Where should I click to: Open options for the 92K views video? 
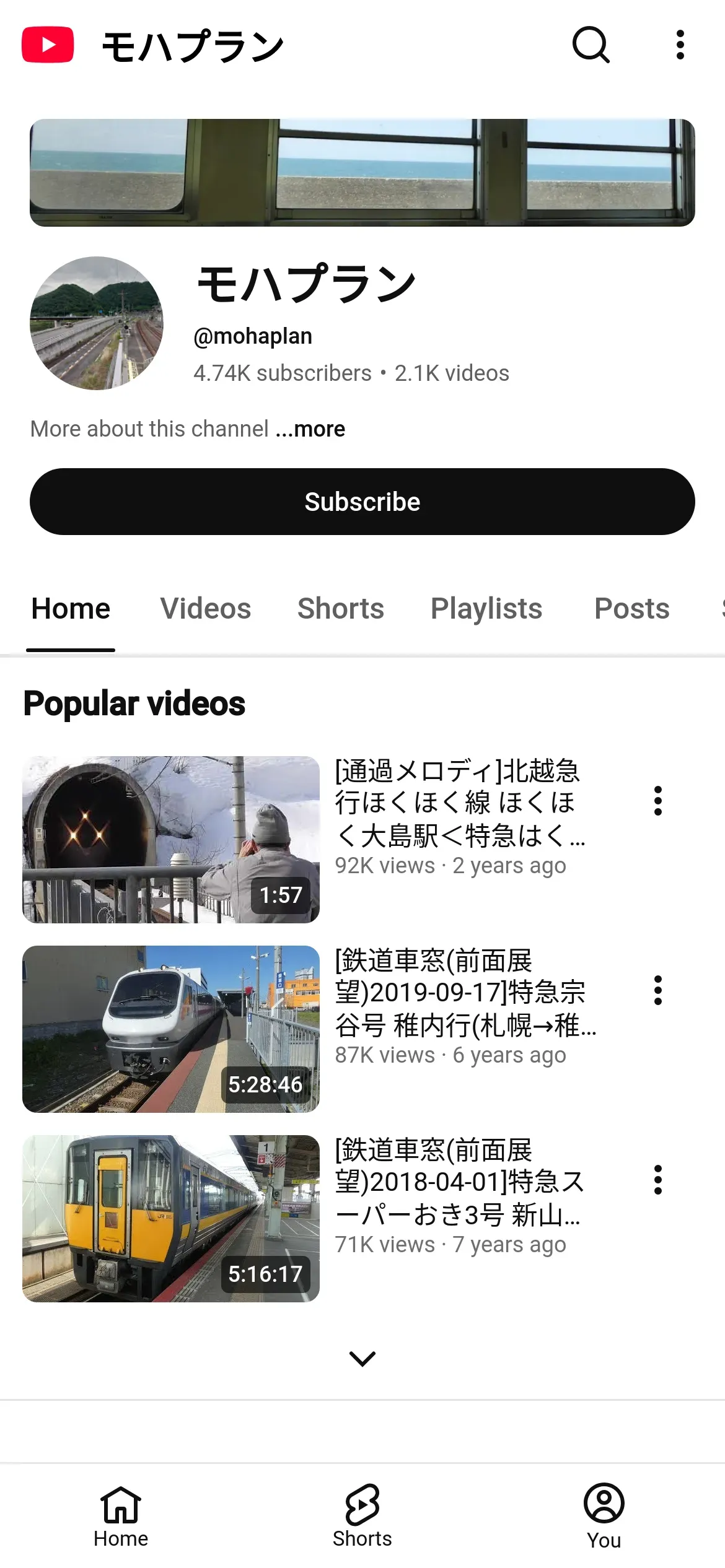point(657,801)
